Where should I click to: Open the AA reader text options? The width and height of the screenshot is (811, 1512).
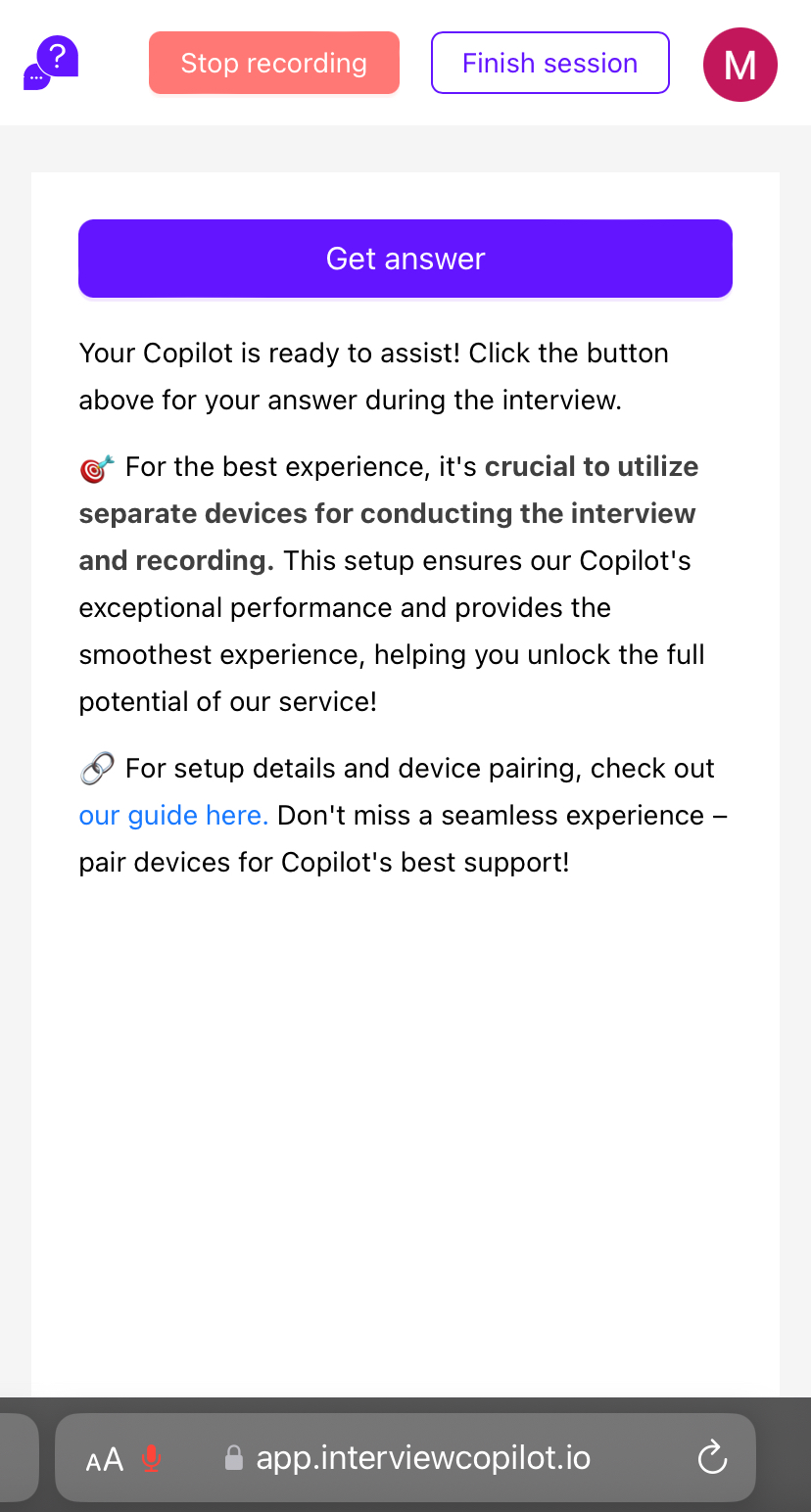tap(105, 1459)
